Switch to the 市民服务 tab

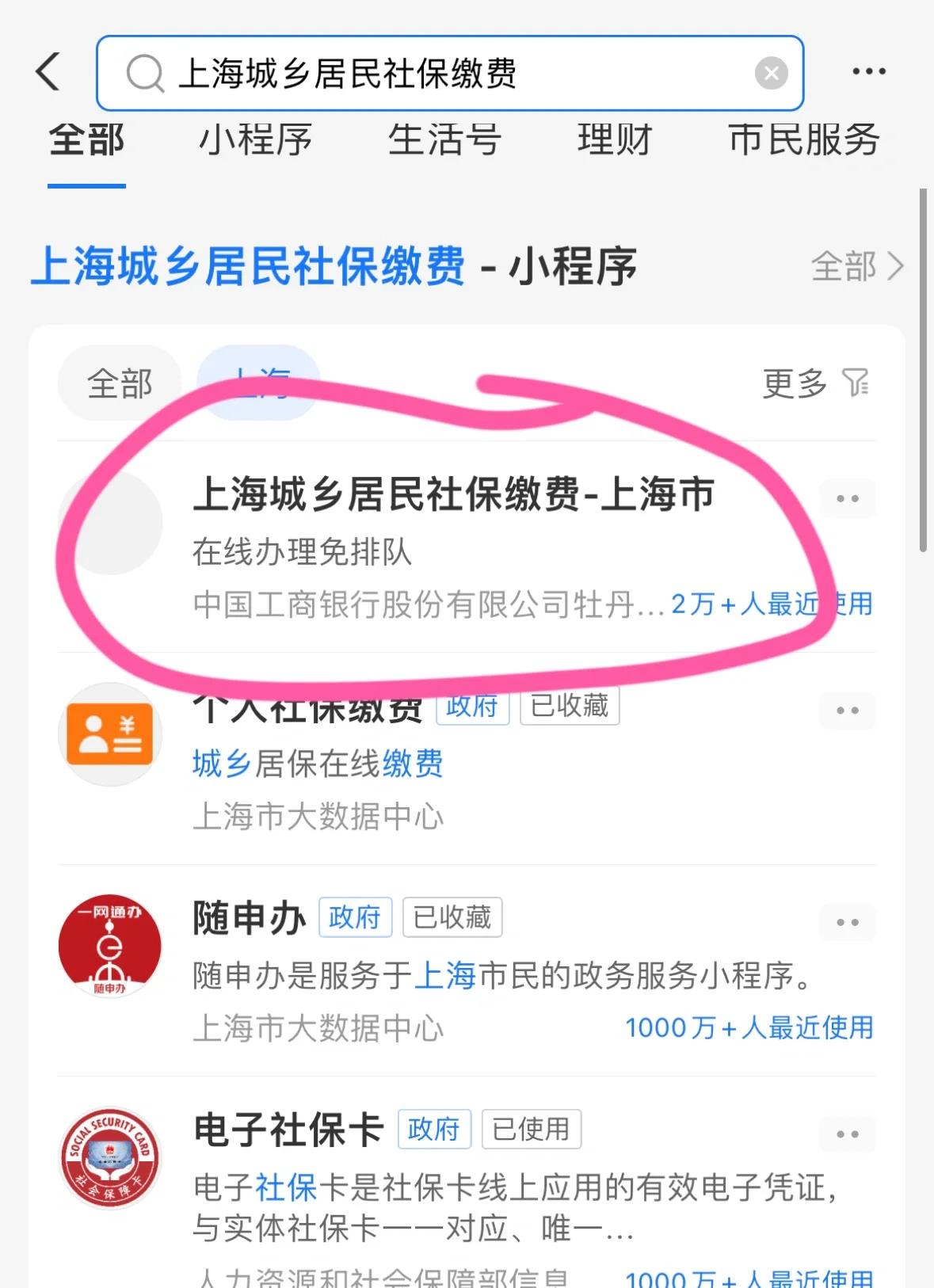click(804, 139)
